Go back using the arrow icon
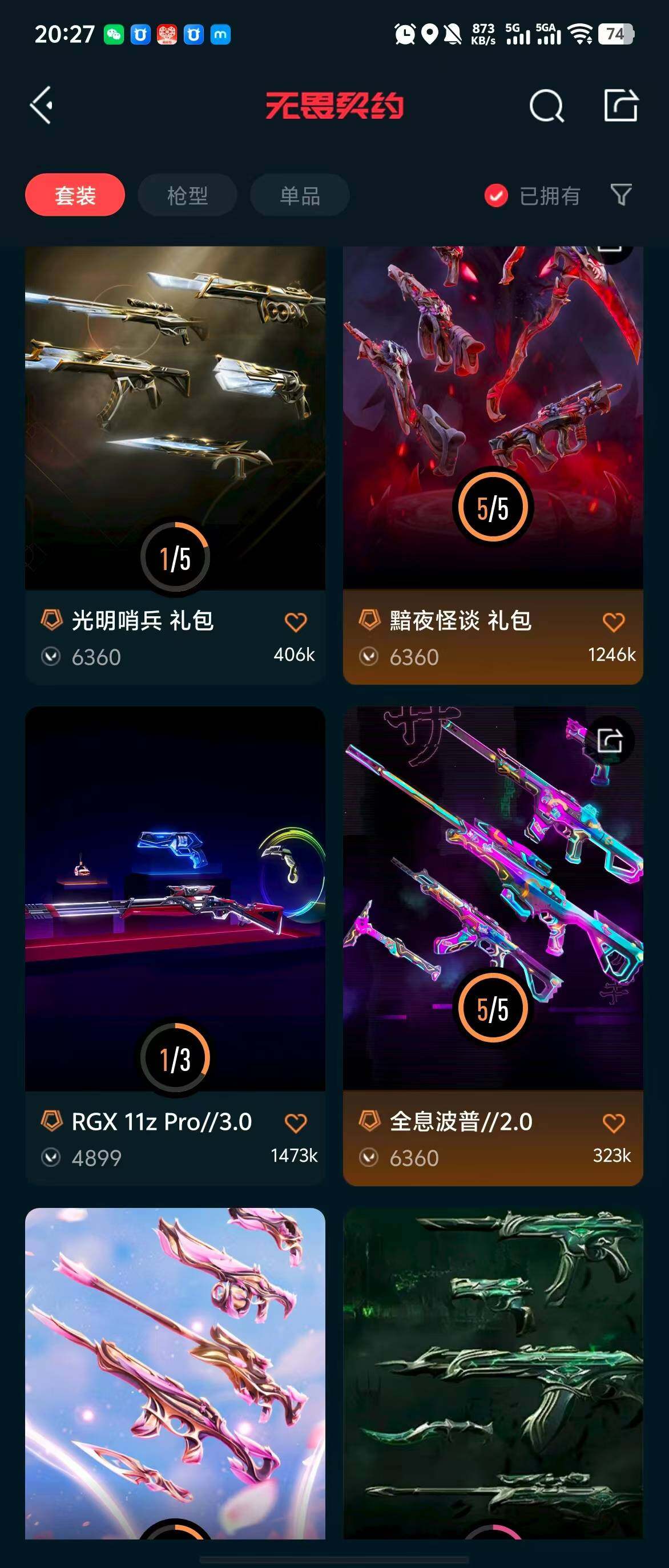Viewport: 669px width, 1568px height. coord(42,106)
